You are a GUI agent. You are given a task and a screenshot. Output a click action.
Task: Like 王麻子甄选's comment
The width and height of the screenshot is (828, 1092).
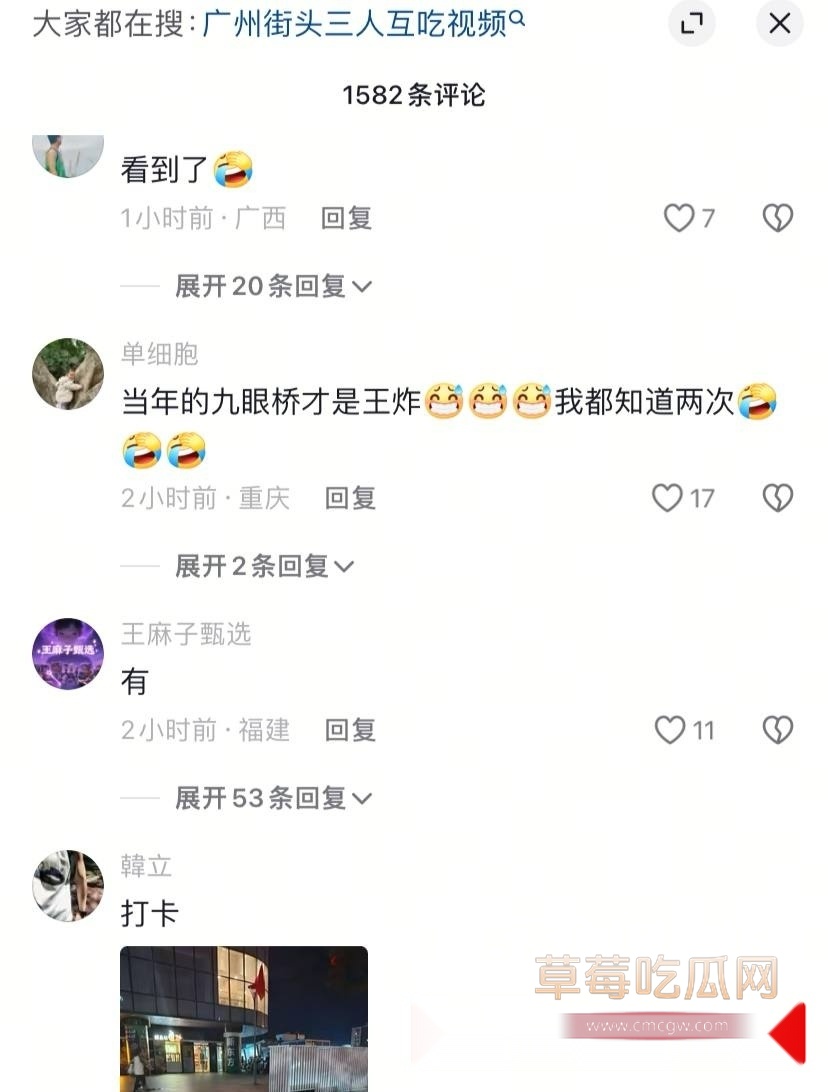[x=670, y=730]
